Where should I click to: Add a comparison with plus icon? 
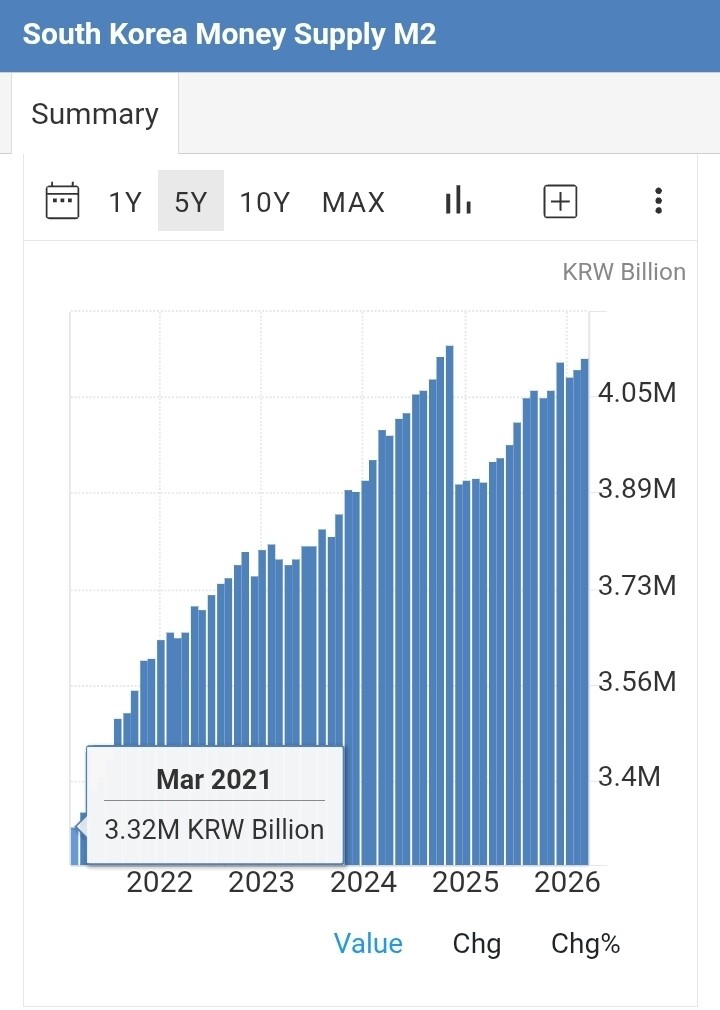[560, 201]
